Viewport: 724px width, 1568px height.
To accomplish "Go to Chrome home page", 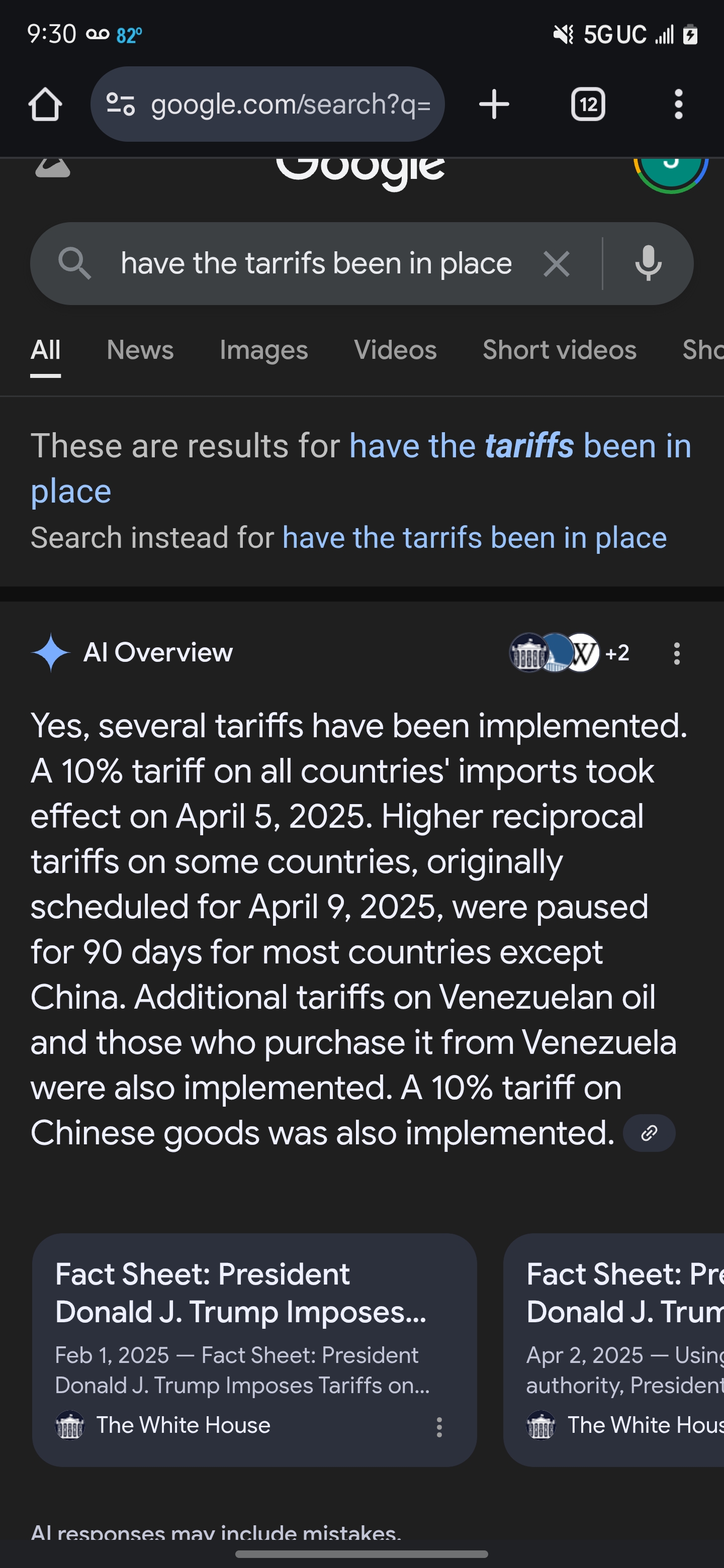I will 45,104.
